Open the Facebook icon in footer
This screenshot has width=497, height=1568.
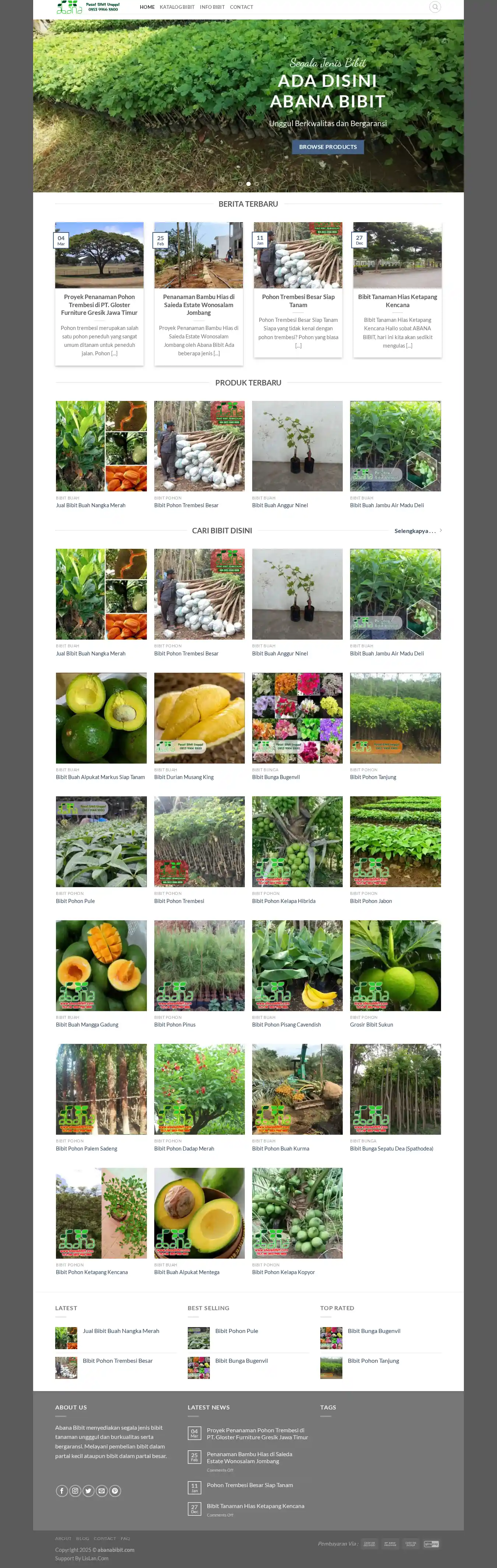coord(61,1491)
